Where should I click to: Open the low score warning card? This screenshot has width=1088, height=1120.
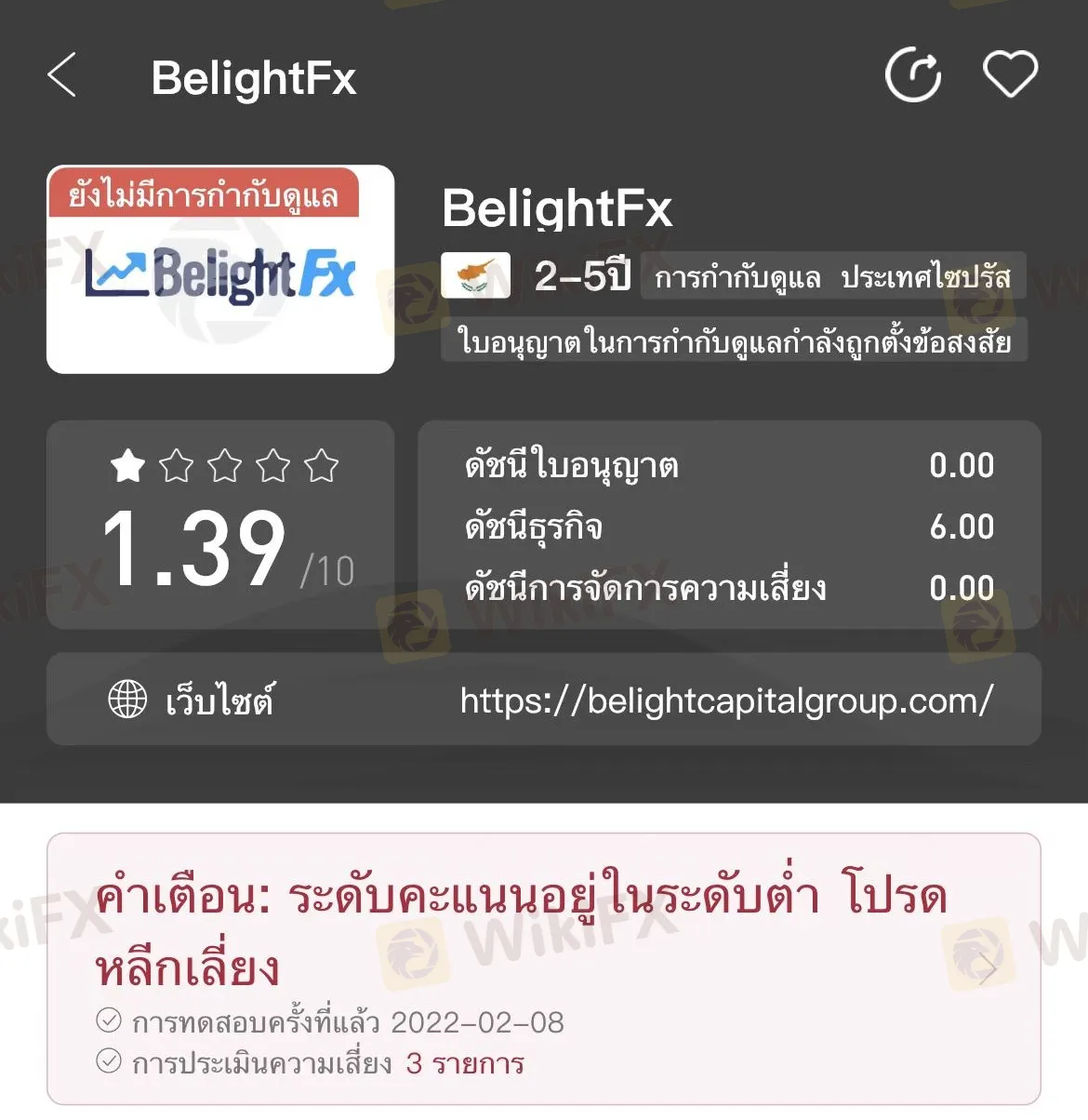coord(543,967)
